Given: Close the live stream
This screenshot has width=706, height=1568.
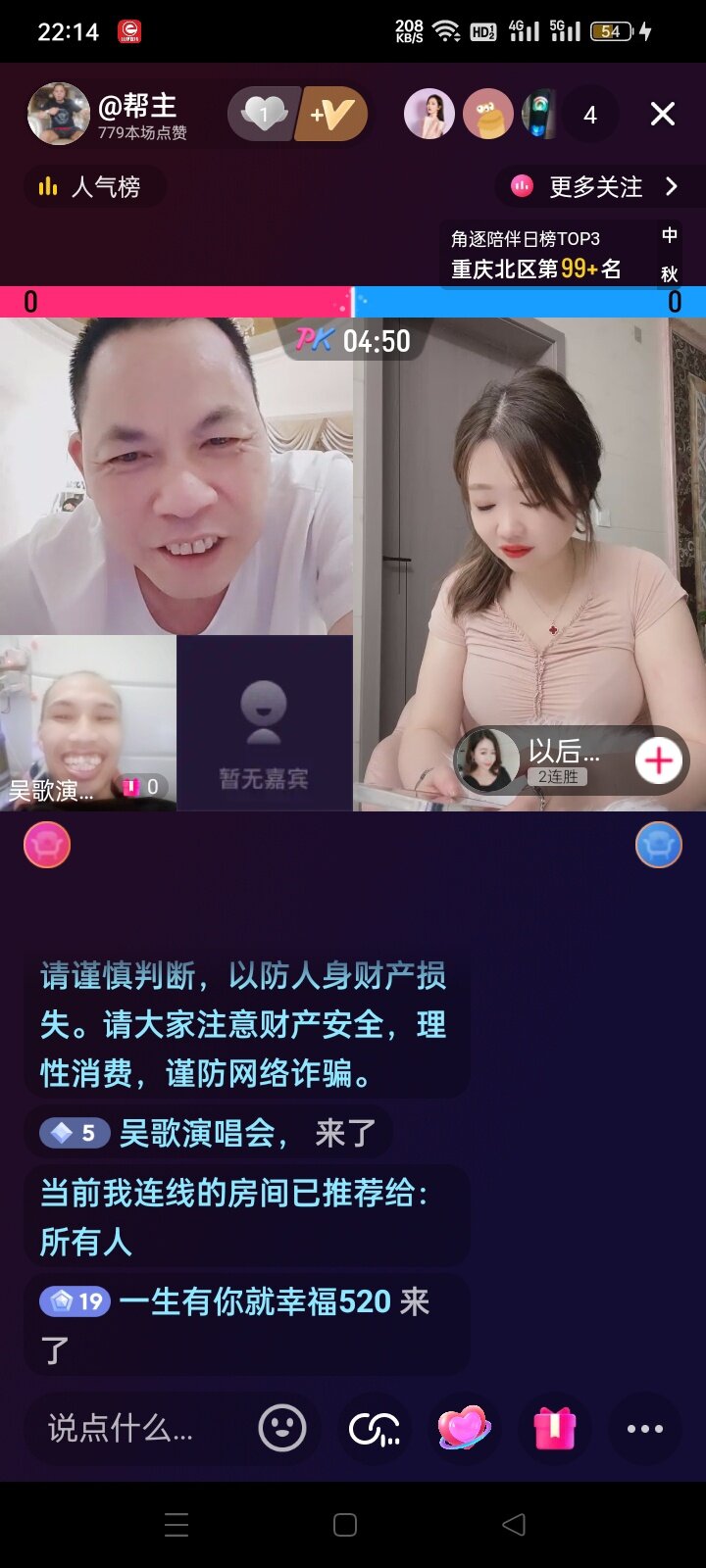Looking at the screenshot, I should click(663, 115).
